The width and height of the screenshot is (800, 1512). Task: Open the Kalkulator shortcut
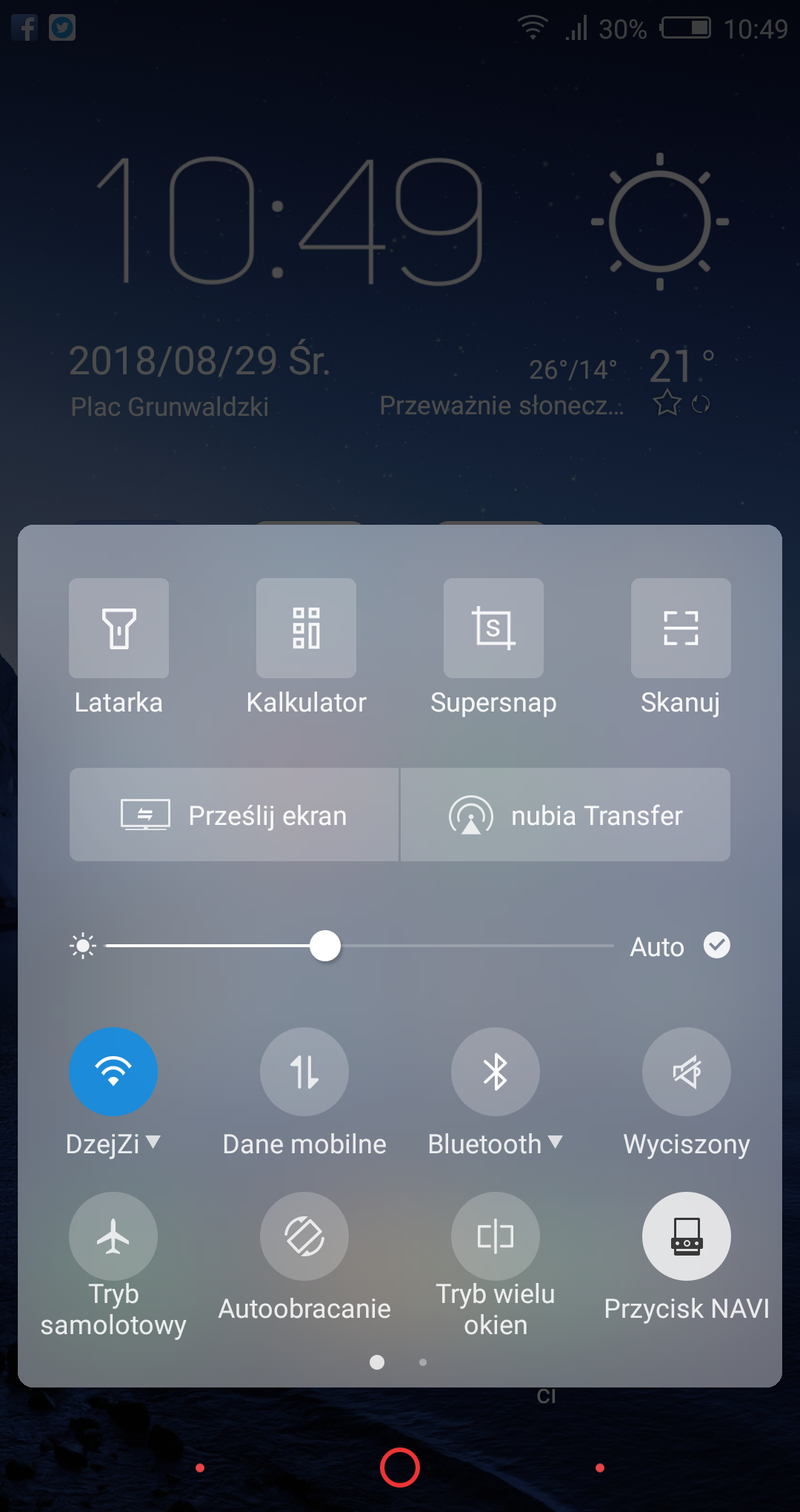(x=306, y=628)
